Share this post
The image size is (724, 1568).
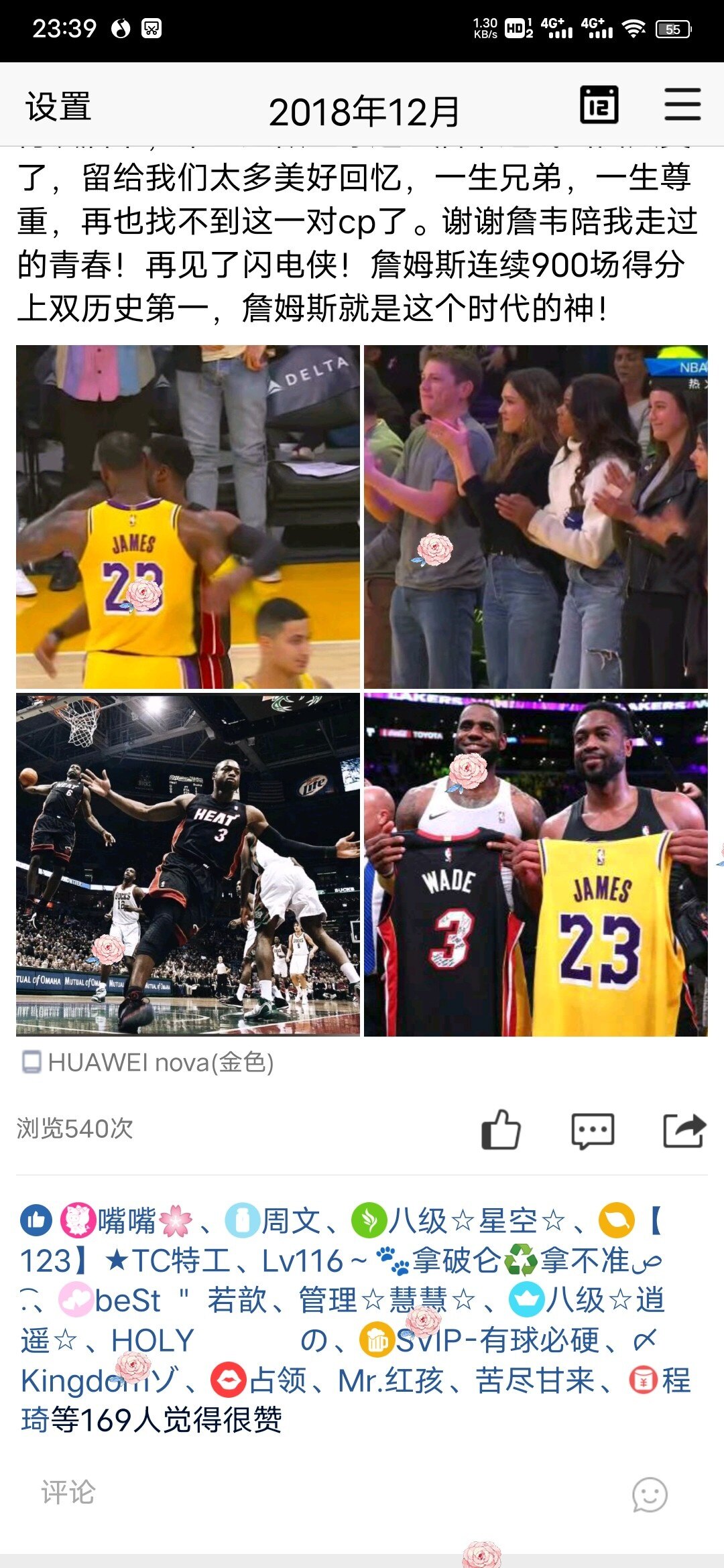pyautogui.click(x=683, y=1130)
